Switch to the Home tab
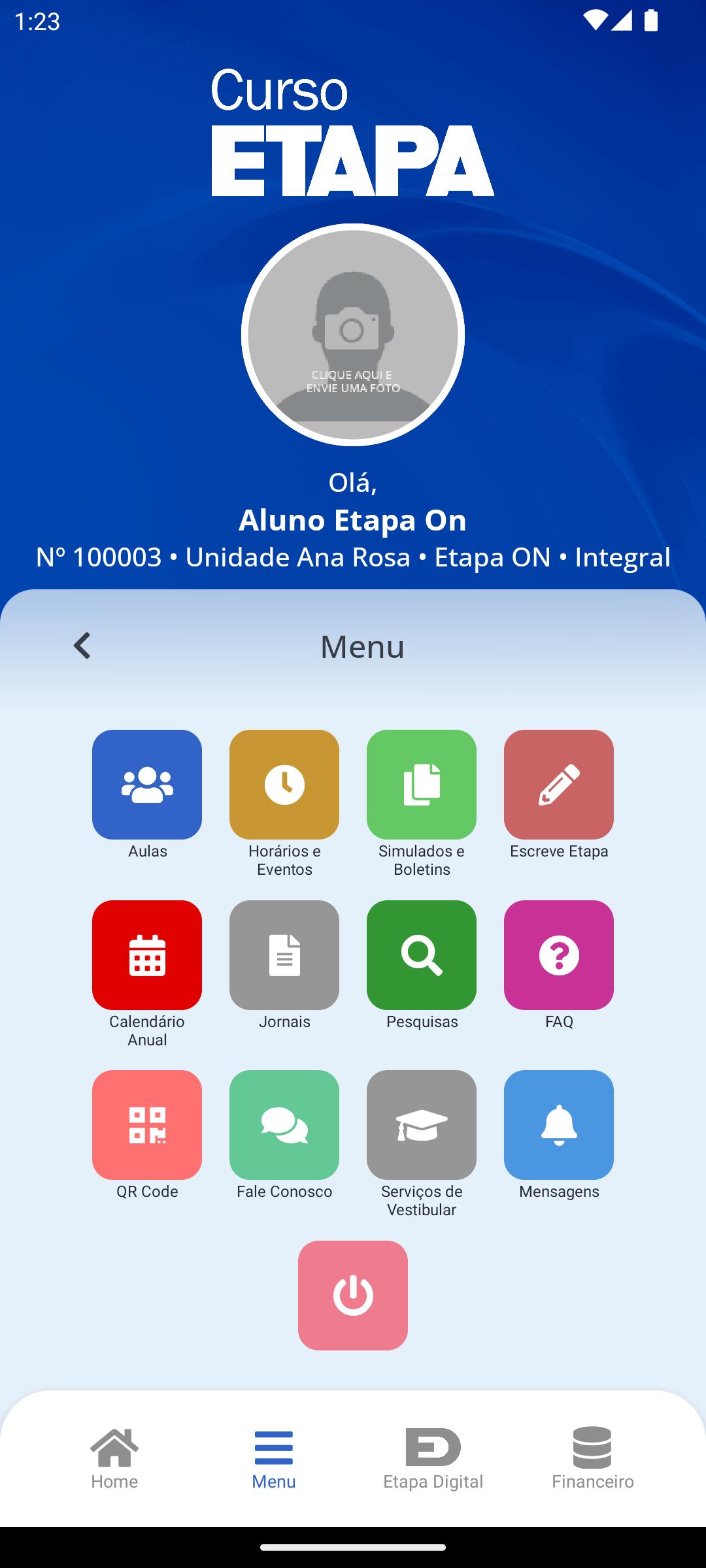 pyautogui.click(x=114, y=1458)
